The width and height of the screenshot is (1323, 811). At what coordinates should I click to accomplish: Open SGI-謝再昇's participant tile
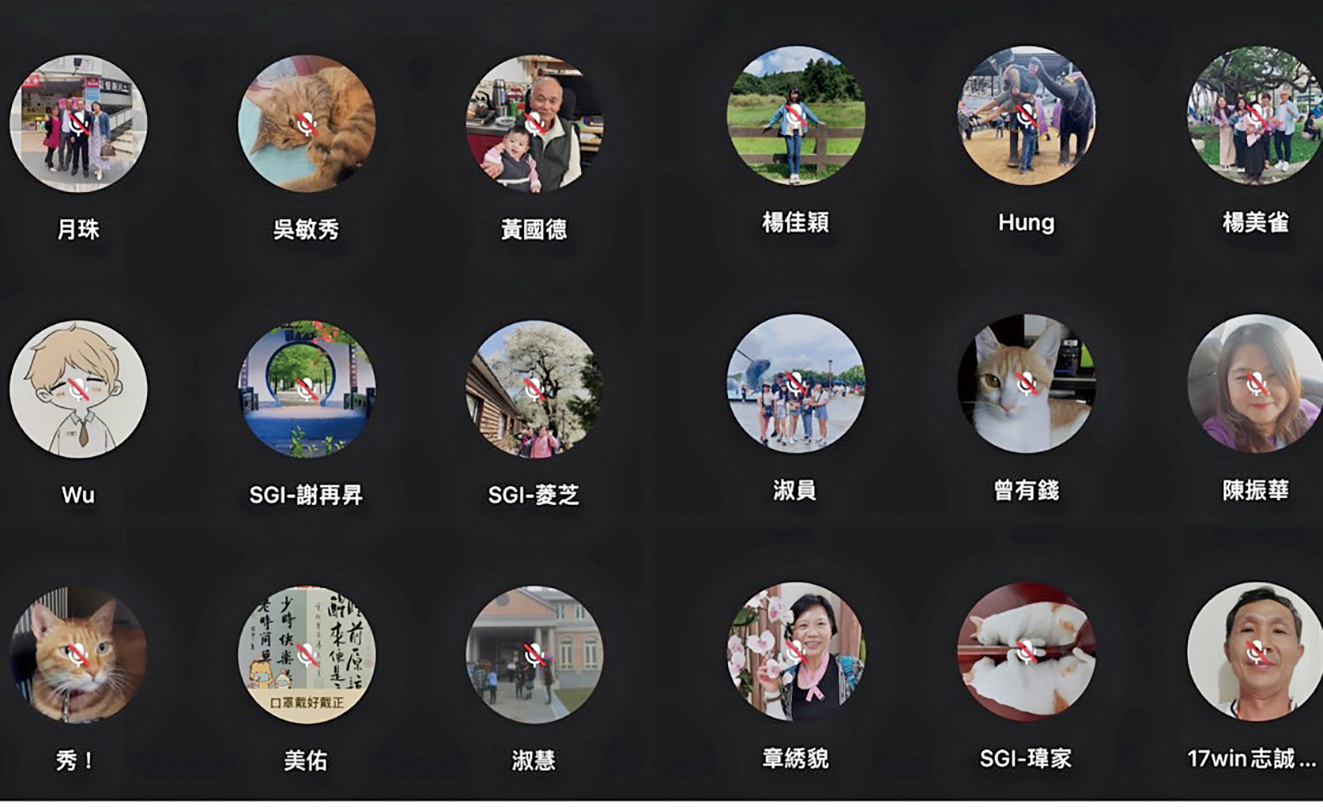tap(306, 389)
